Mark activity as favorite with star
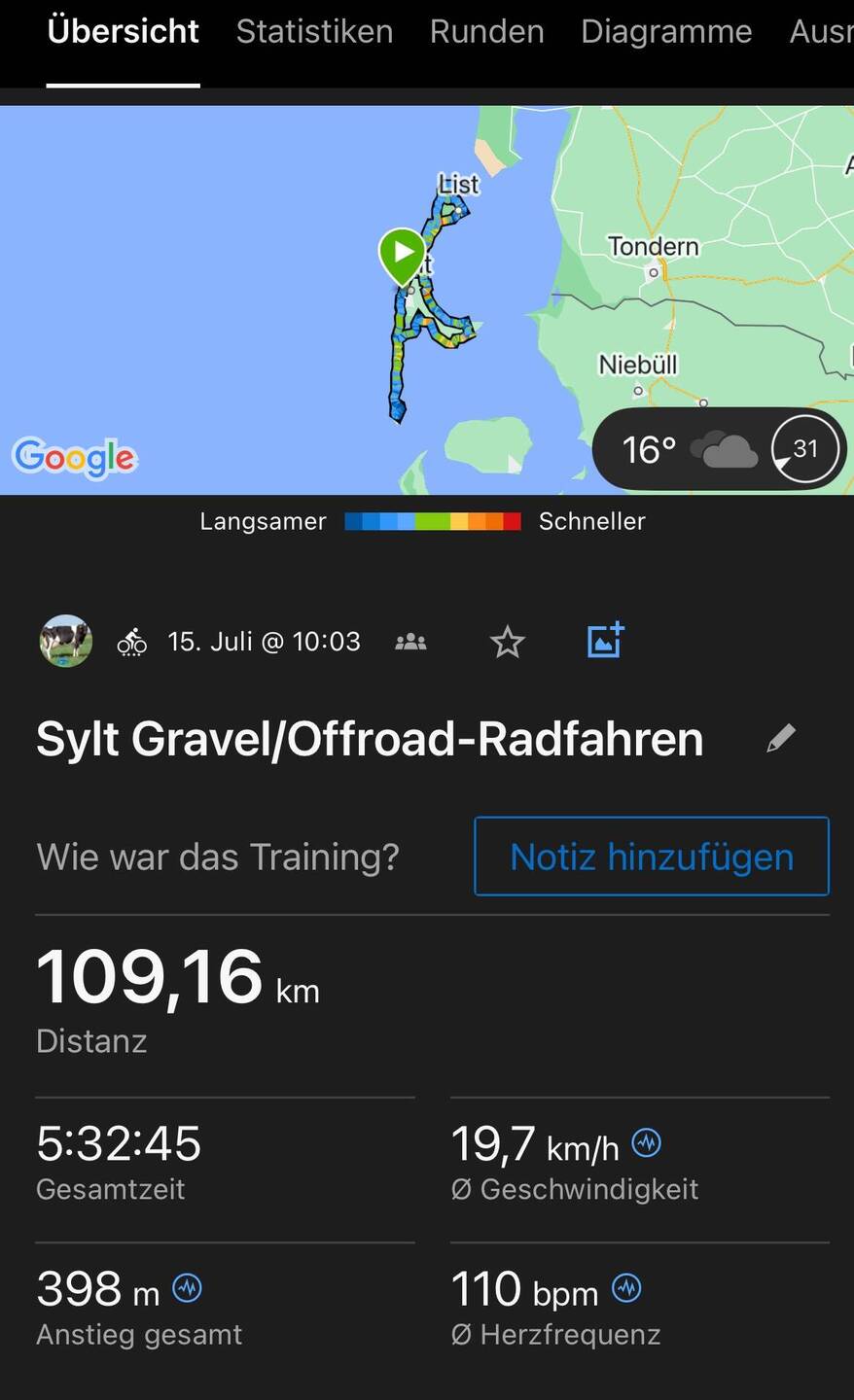The image size is (854, 1400). click(507, 642)
